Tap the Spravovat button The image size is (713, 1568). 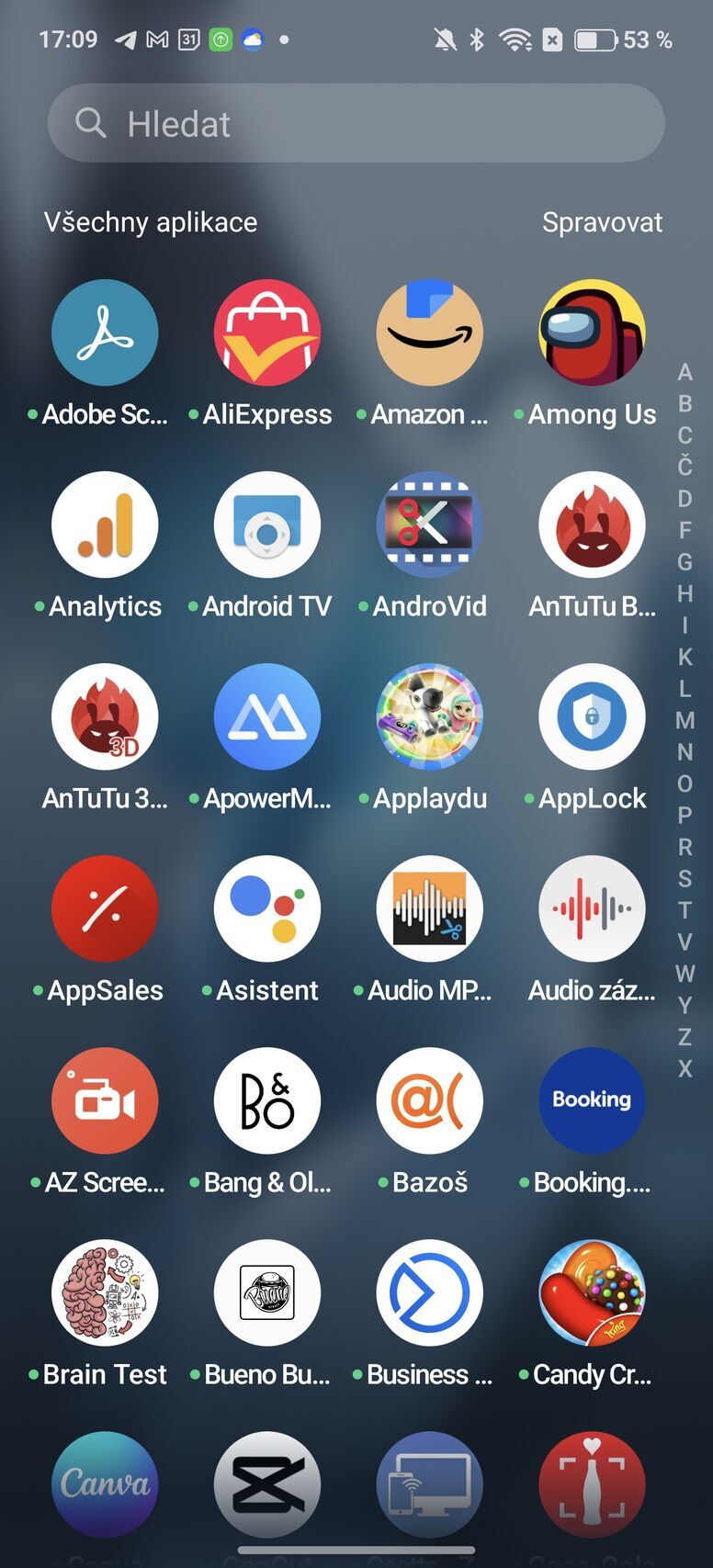(602, 222)
